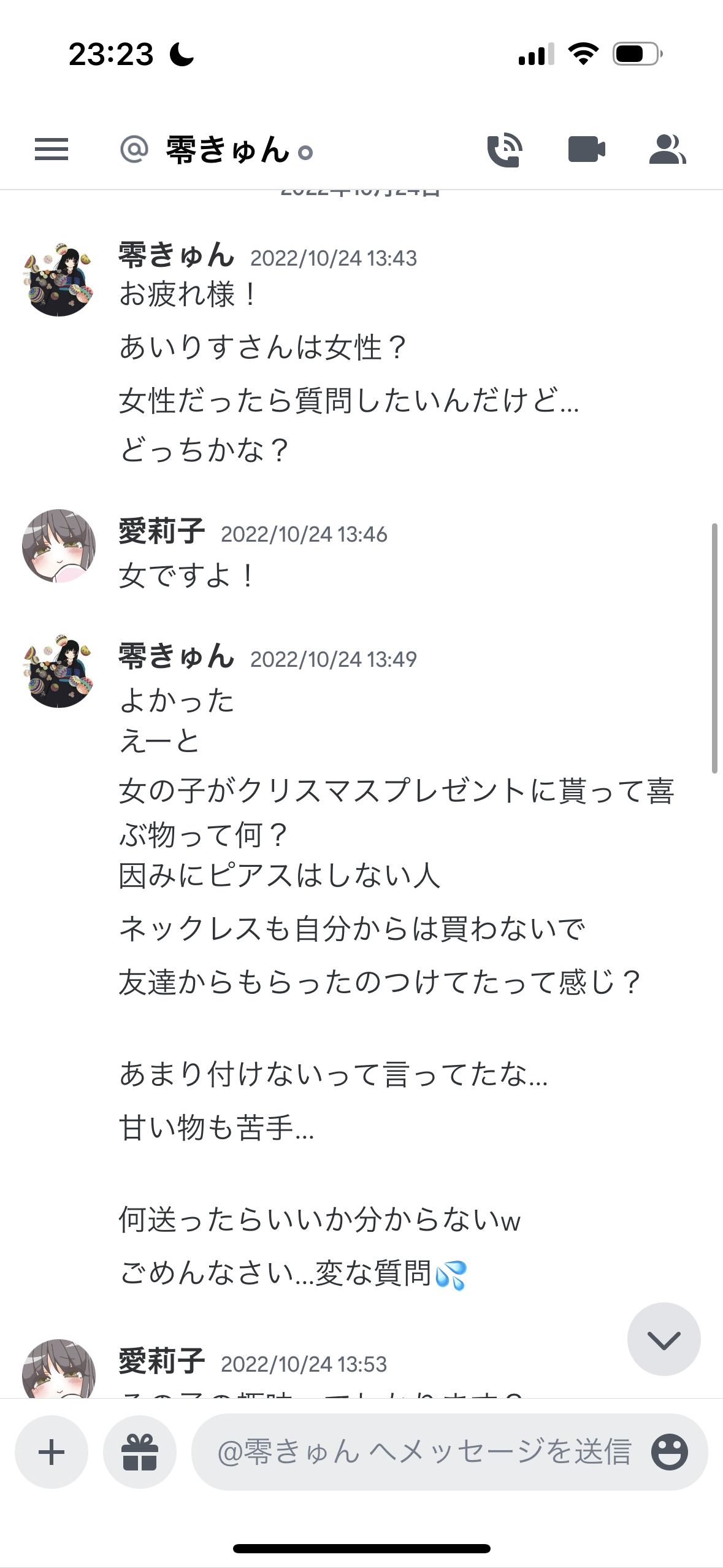The height and width of the screenshot is (1568, 723).
Task: Focus the message field to 零きゅん
Action: 423,1452
